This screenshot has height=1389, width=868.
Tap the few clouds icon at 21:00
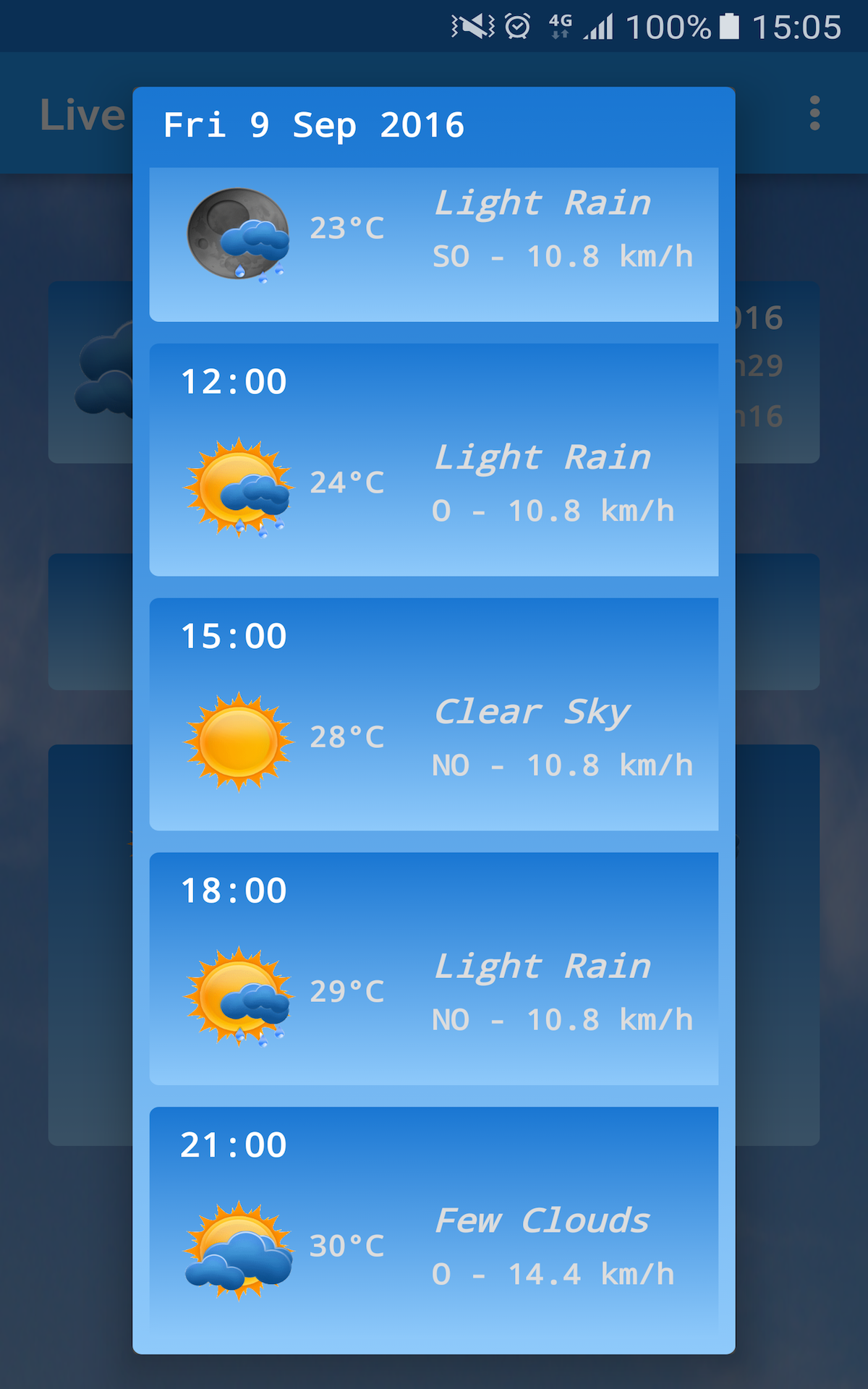239,1244
